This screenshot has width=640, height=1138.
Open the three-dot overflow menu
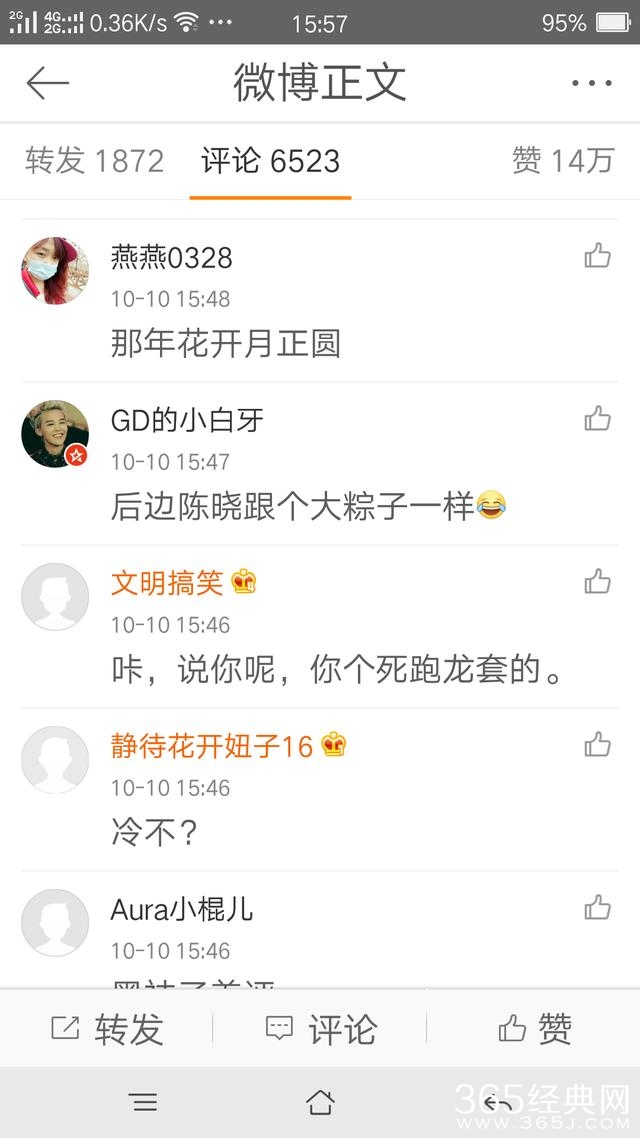point(591,83)
